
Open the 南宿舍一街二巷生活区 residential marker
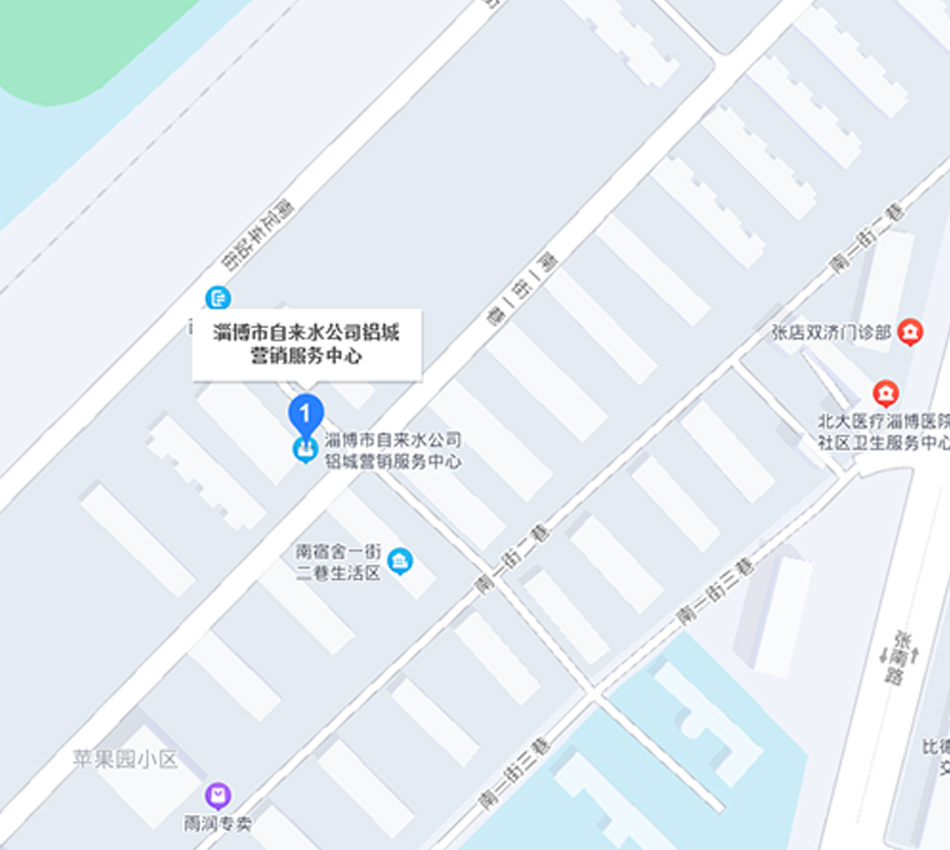click(400, 562)
